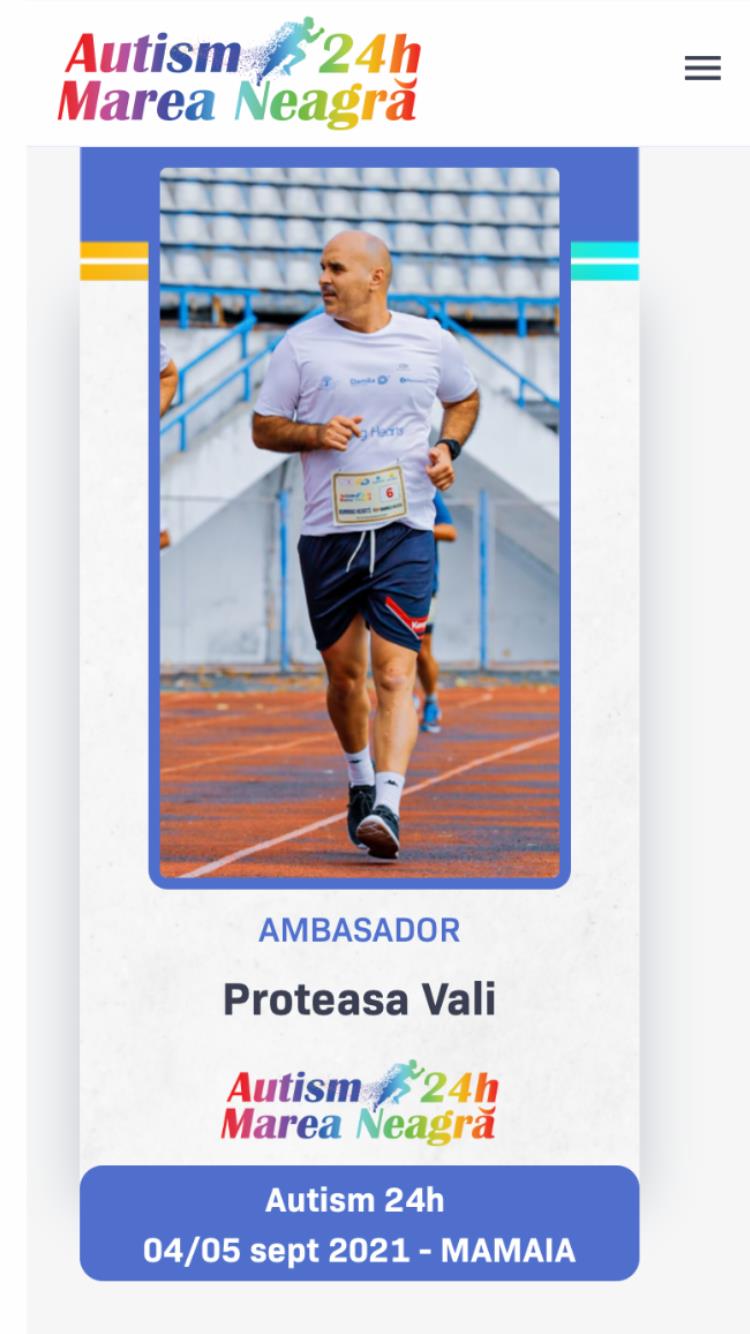750x1334 pixels.
Task: Open the Proteasa Vali ambassador card
Action: coord(359,714)
